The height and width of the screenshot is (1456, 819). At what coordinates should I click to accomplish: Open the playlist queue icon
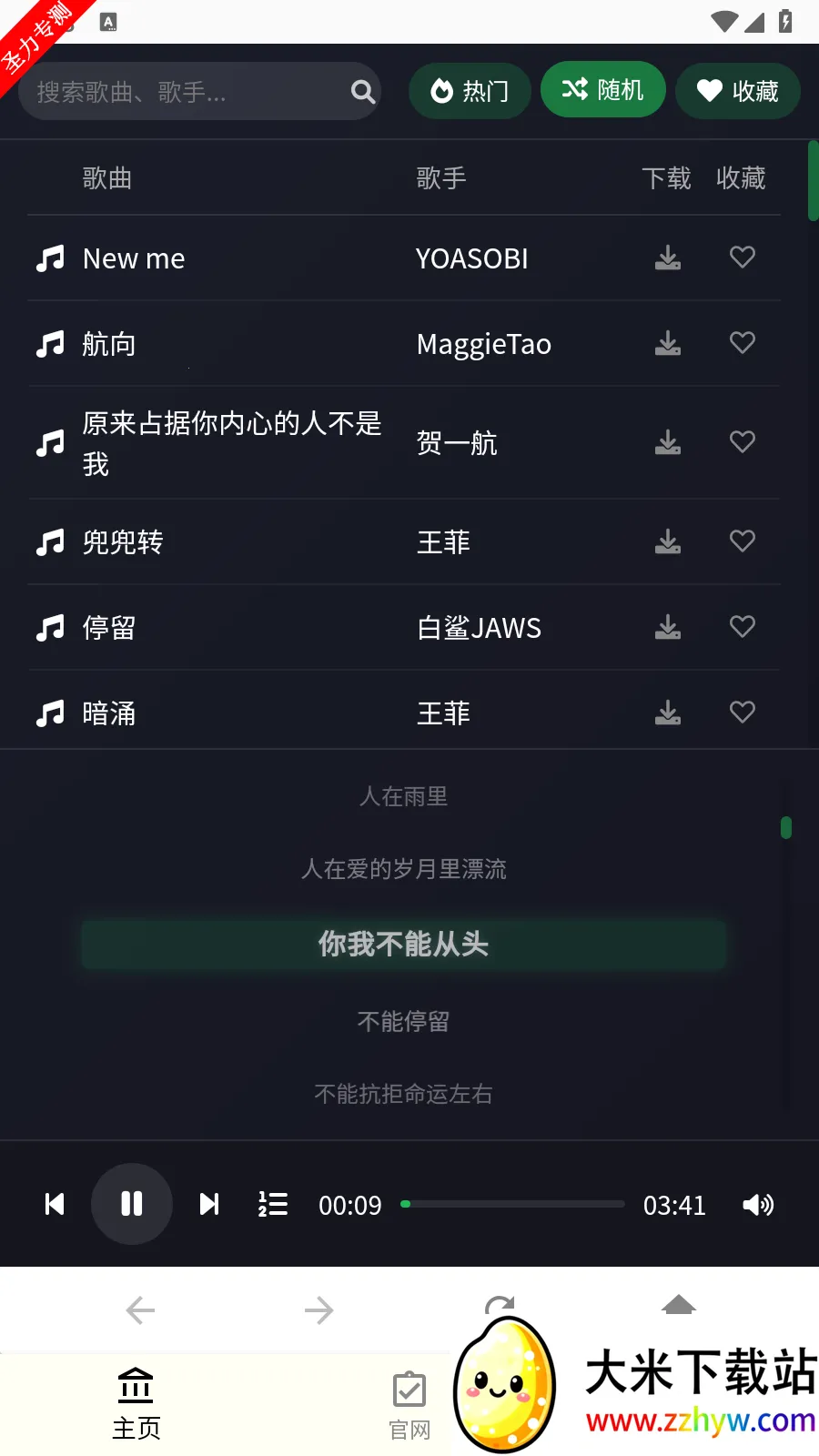pyautogui.click(x=272, y=1204)
